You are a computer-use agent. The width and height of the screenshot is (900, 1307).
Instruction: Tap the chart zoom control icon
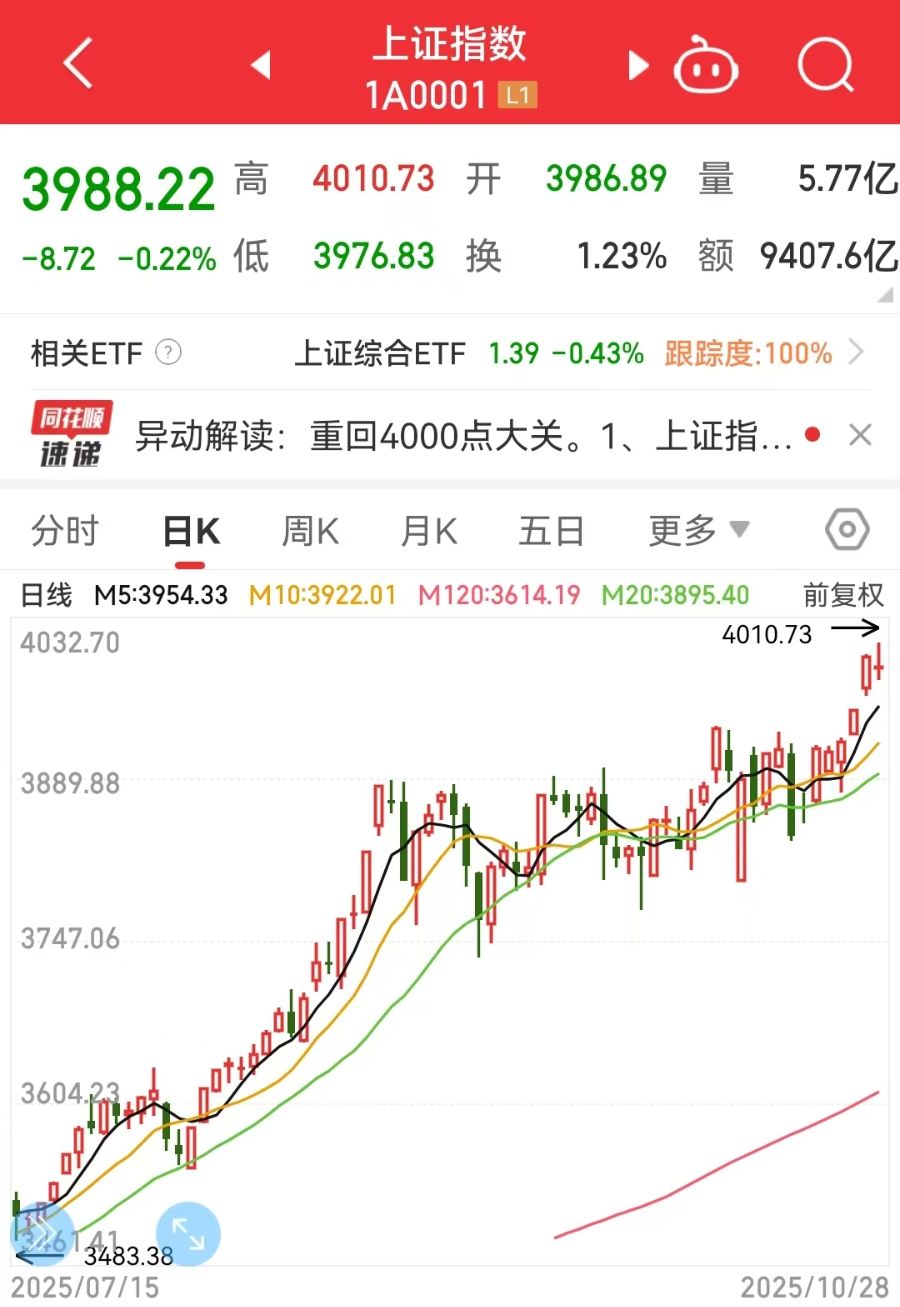(x=40, y=1233)
